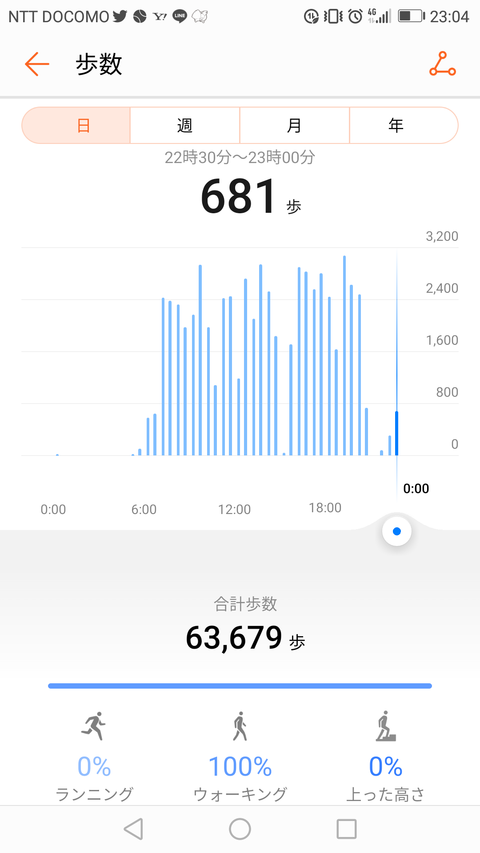Share the step count data
This screenshot has height=853, width=480.
click(442, 64)
